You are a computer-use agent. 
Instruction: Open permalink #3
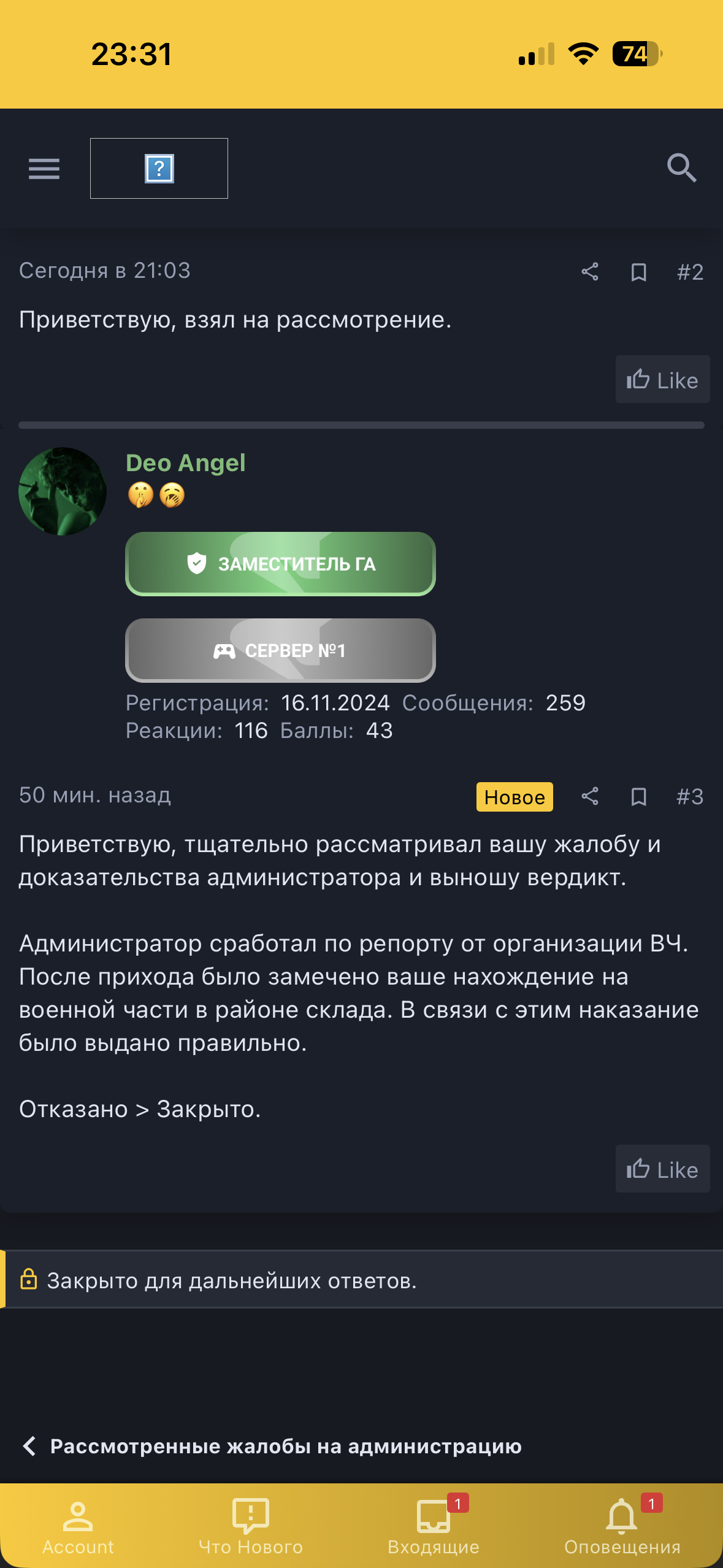[690, 797]
